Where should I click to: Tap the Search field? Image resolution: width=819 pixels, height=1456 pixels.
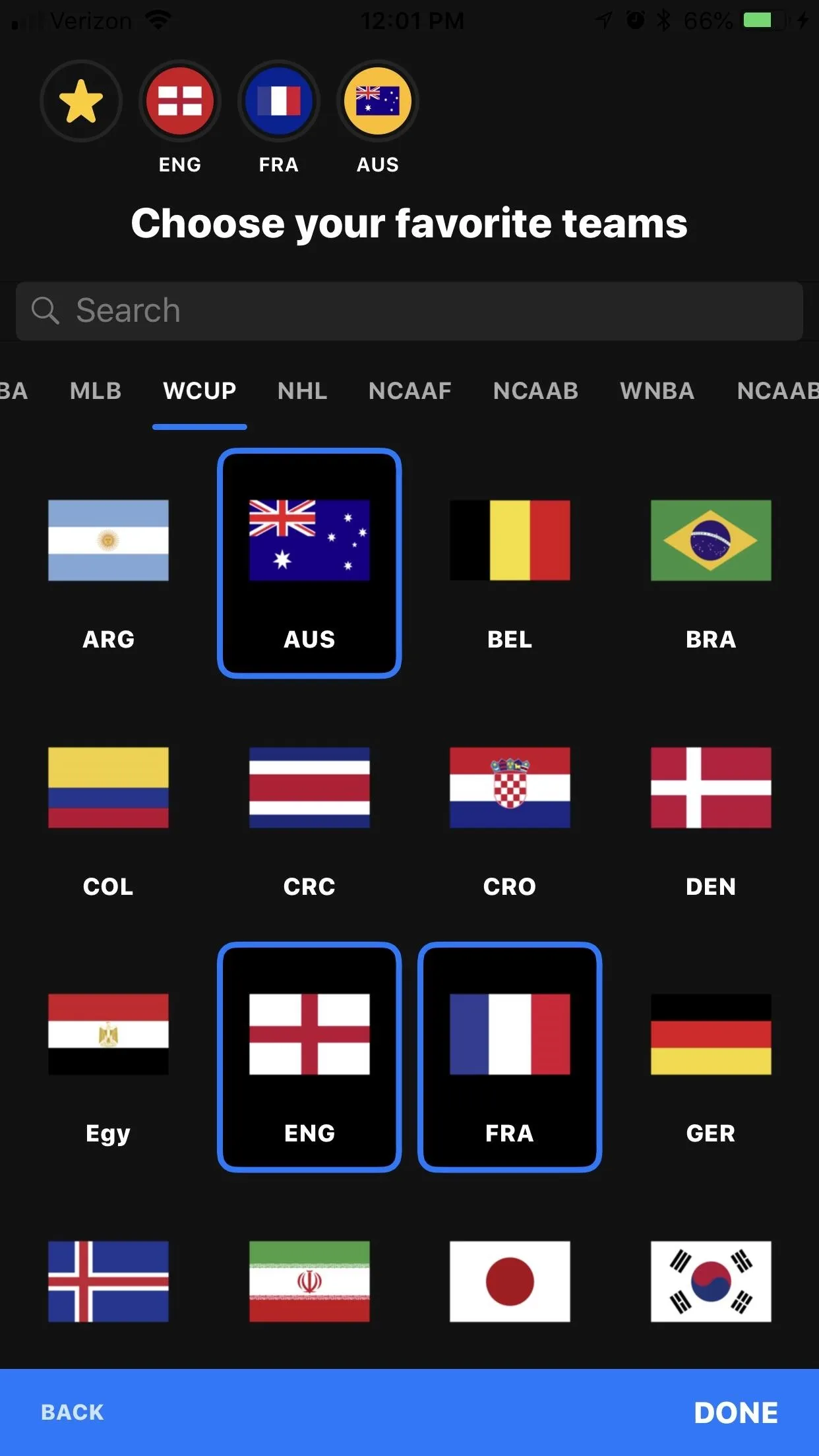coord(409,311)
